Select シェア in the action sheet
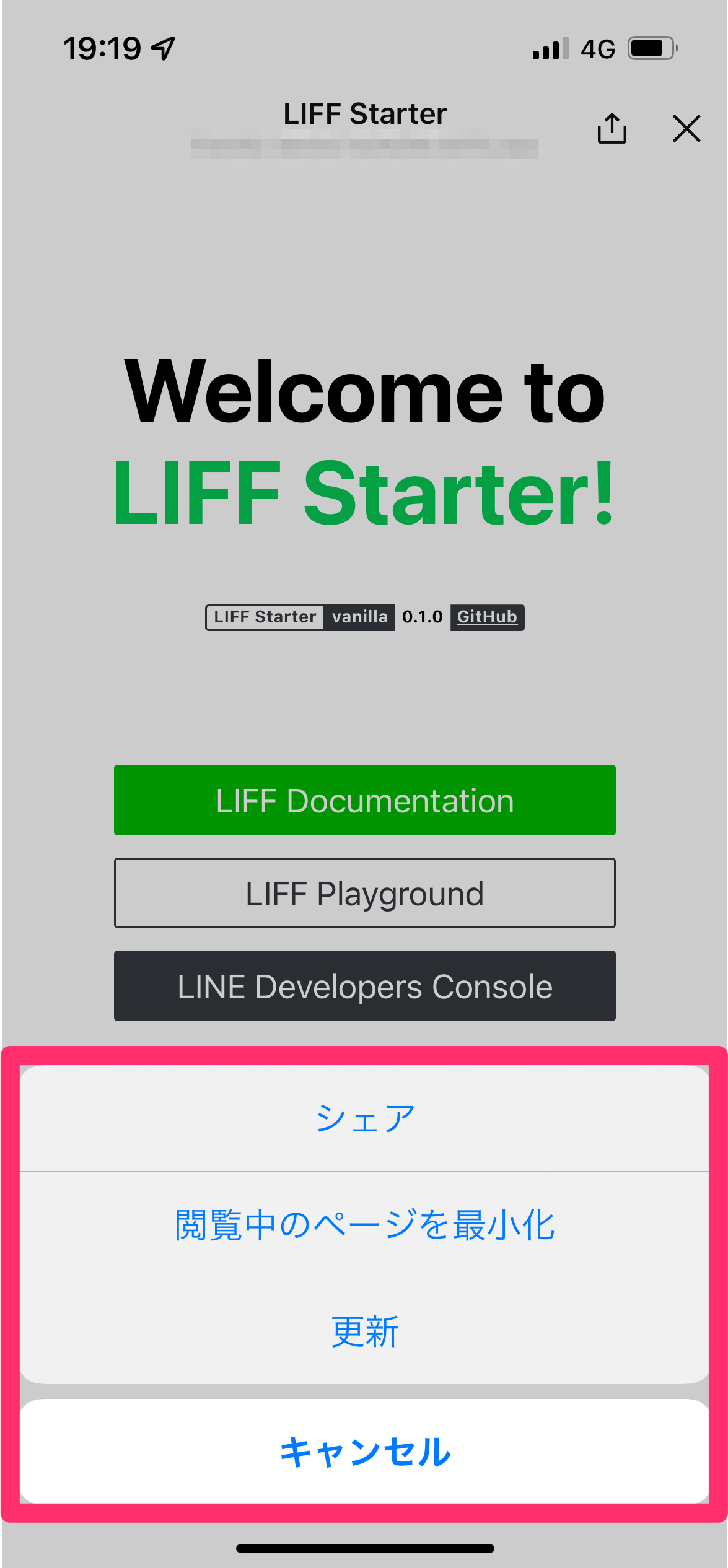 [x=364, y=1118]
